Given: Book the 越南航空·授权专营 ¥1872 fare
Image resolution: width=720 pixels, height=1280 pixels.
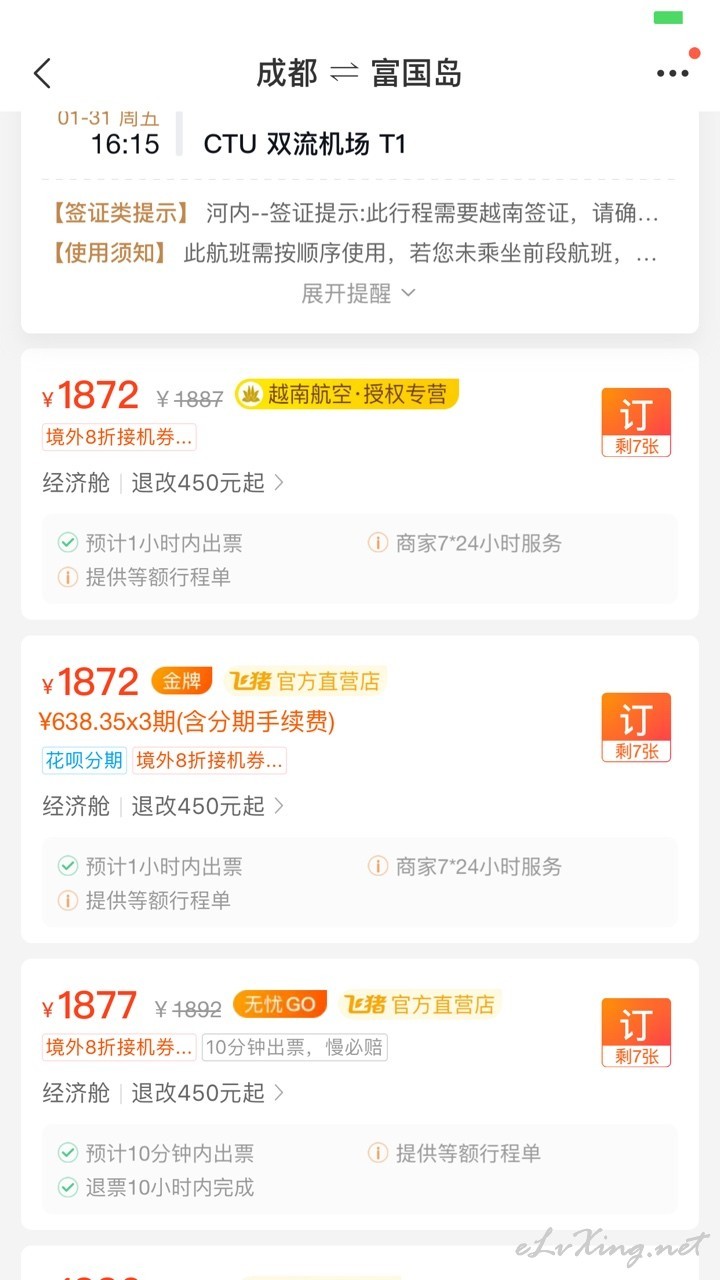Looking at the screenshot, I should tap(636, 422).
